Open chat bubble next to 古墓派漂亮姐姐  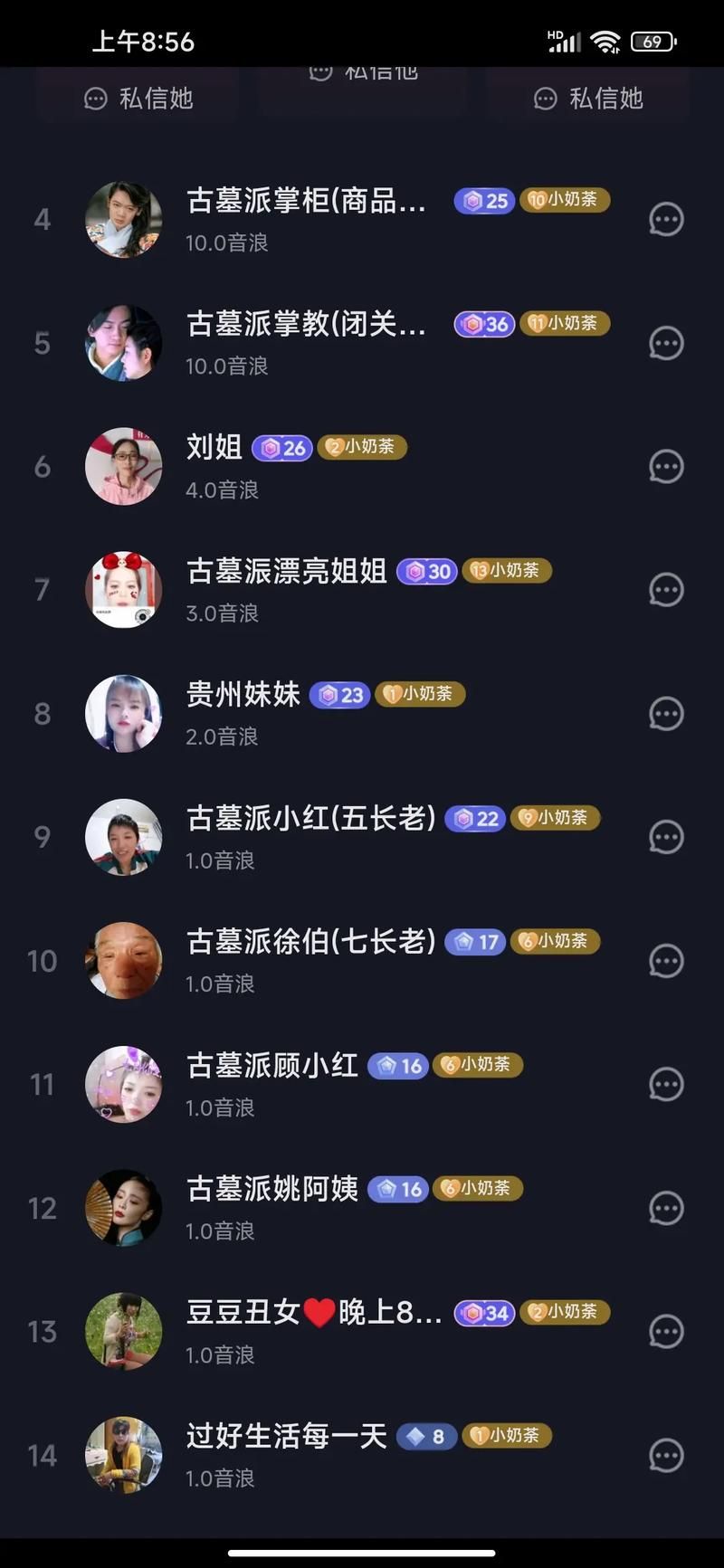pos(666,590)
